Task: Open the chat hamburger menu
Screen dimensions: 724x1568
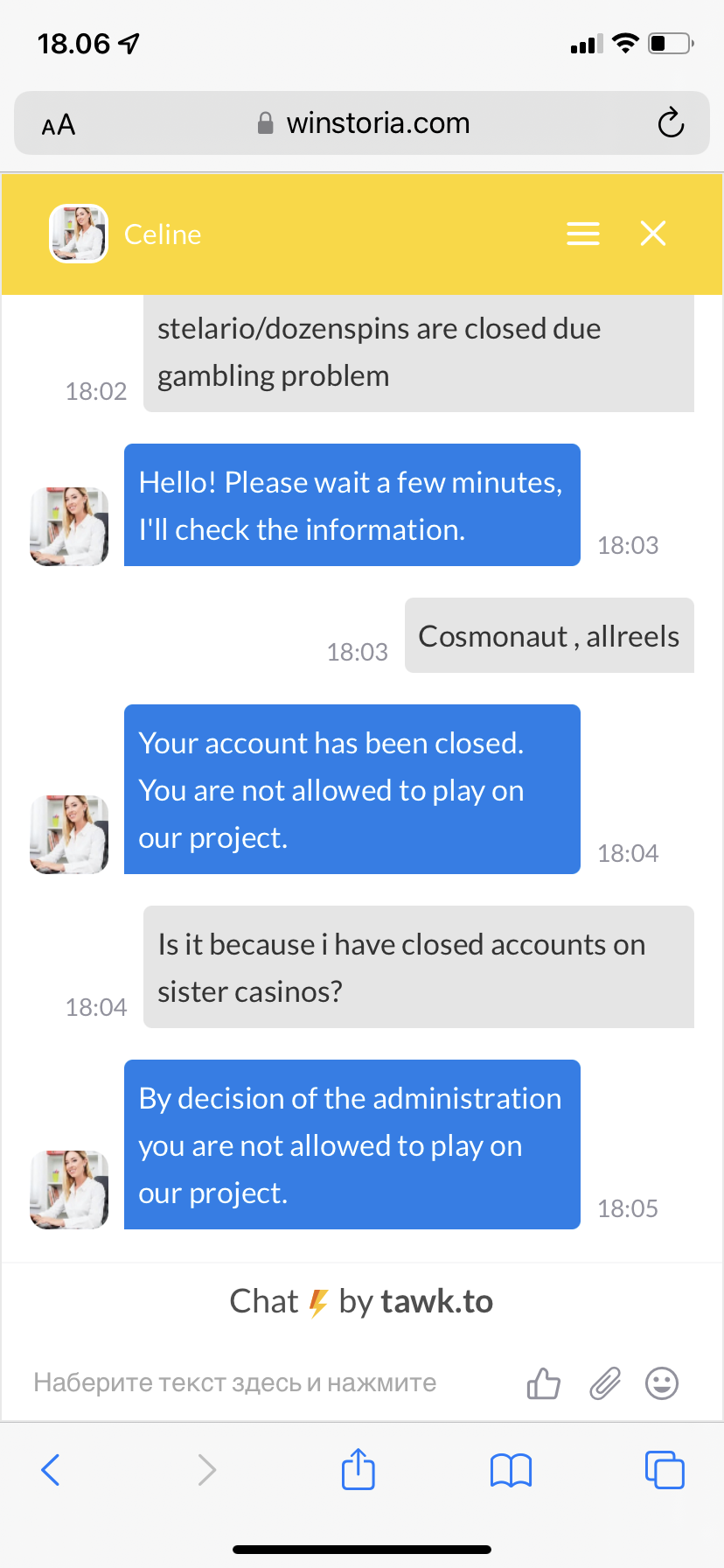Action: point(582,234)
